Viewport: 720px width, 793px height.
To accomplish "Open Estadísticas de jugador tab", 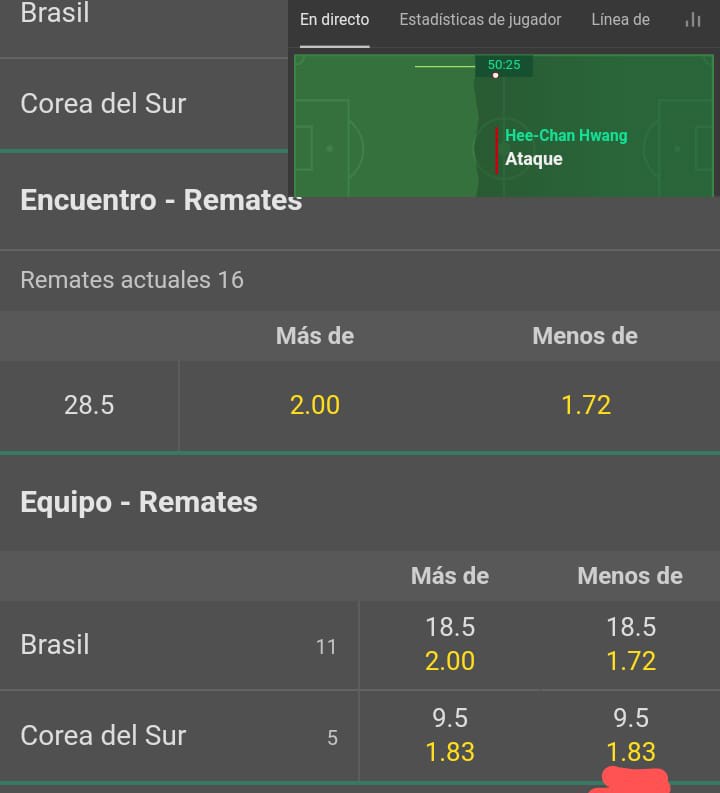I will click(480, 20).
